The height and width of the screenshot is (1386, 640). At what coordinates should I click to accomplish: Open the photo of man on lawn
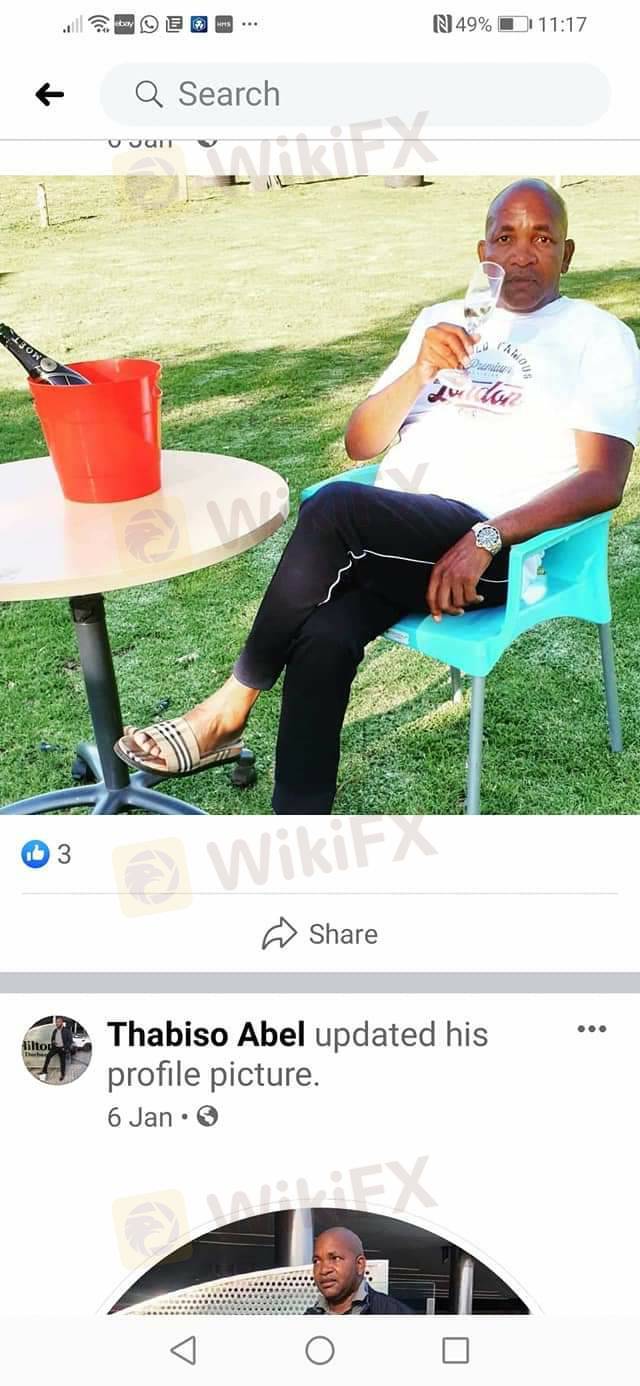pos(320,495)
